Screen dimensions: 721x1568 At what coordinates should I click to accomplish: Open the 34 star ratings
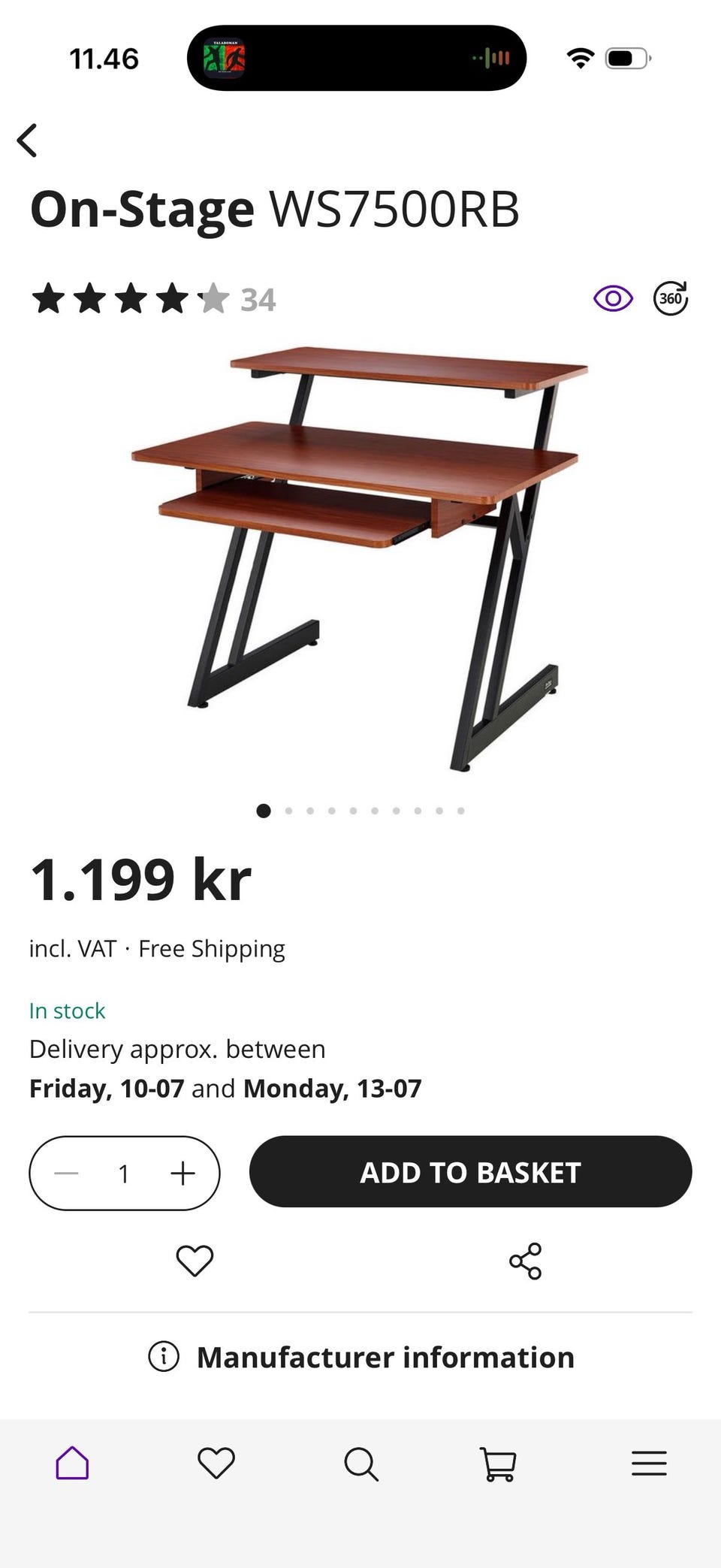153,299
